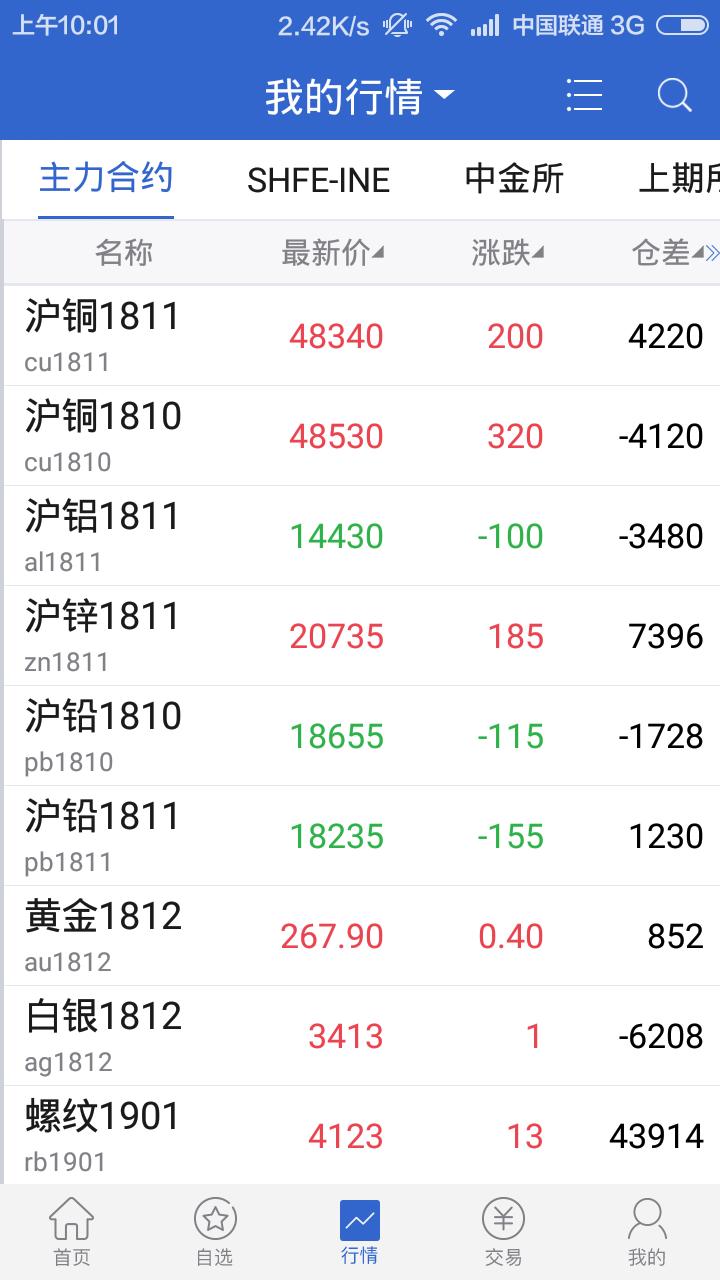Sort by 最新价 column
720x1280 pixels.
[332, 254]
